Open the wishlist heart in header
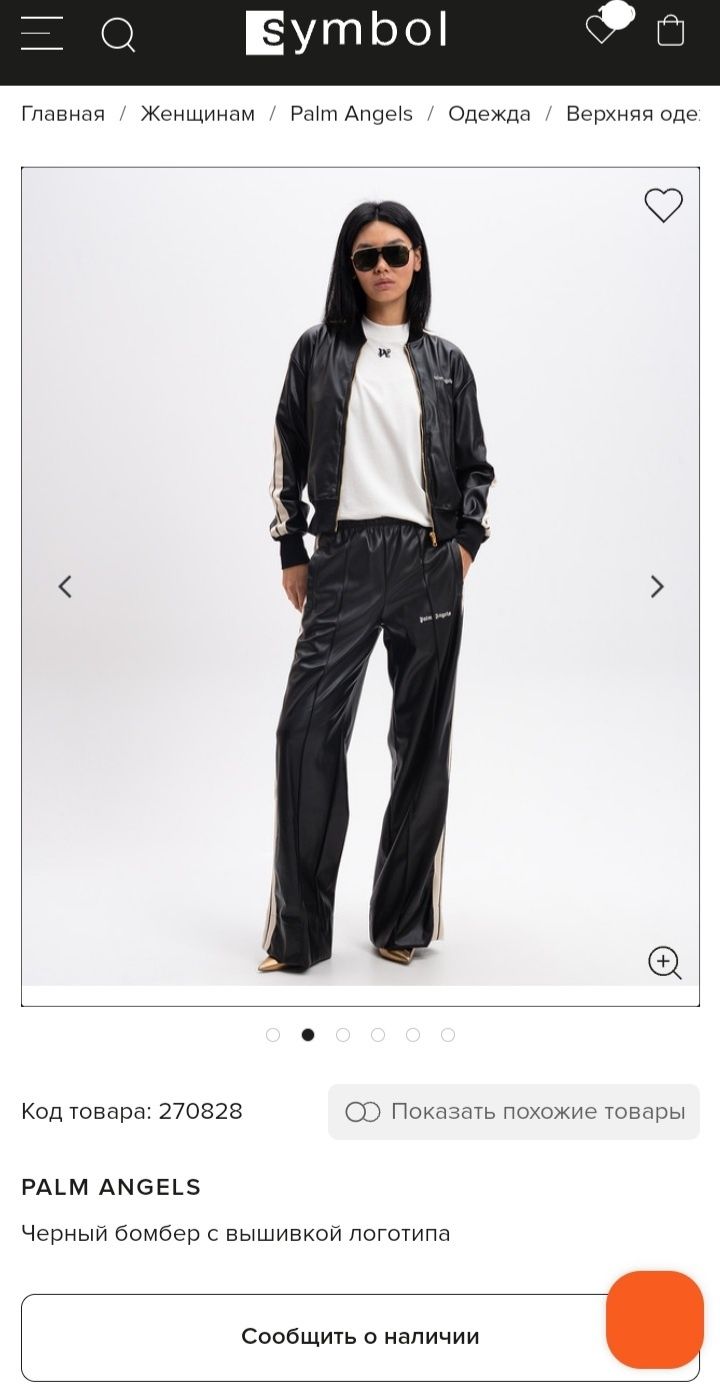This screenshot has width=720, height=1384. pos(602,30)
